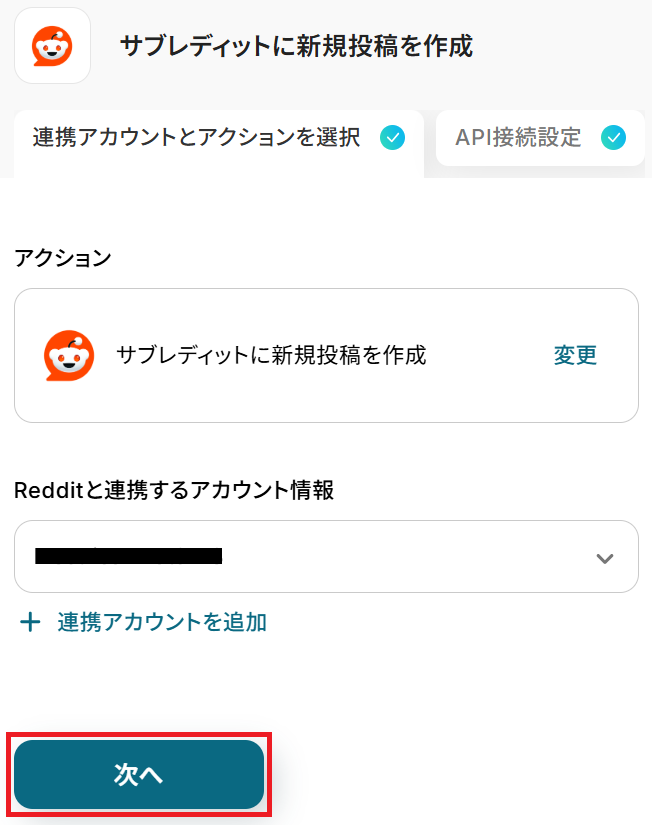Tap 変更 to change the action

(575, 355)
